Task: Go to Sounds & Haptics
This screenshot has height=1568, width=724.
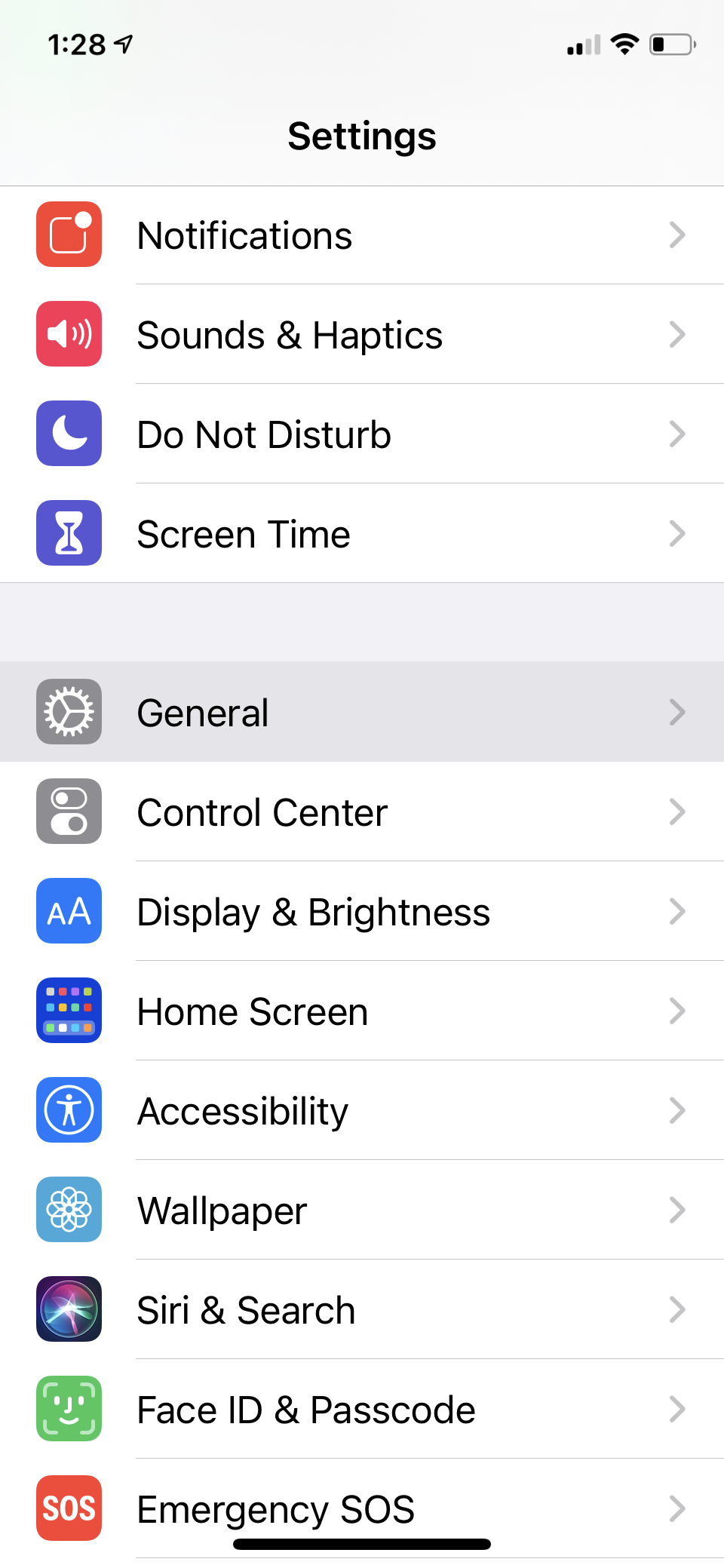Action: coord(362,335)
